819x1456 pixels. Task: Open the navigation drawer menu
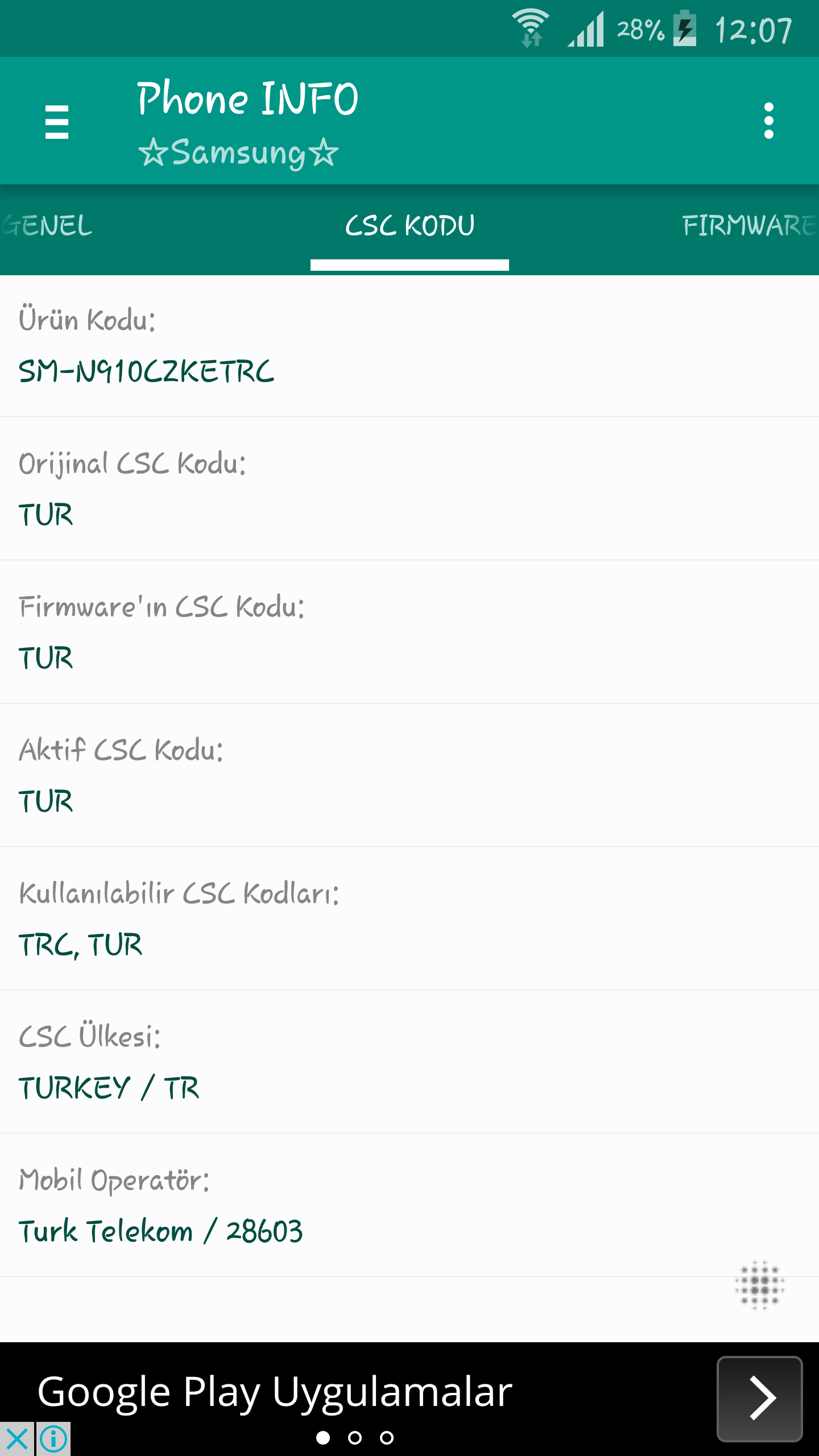tap(57, 121)
